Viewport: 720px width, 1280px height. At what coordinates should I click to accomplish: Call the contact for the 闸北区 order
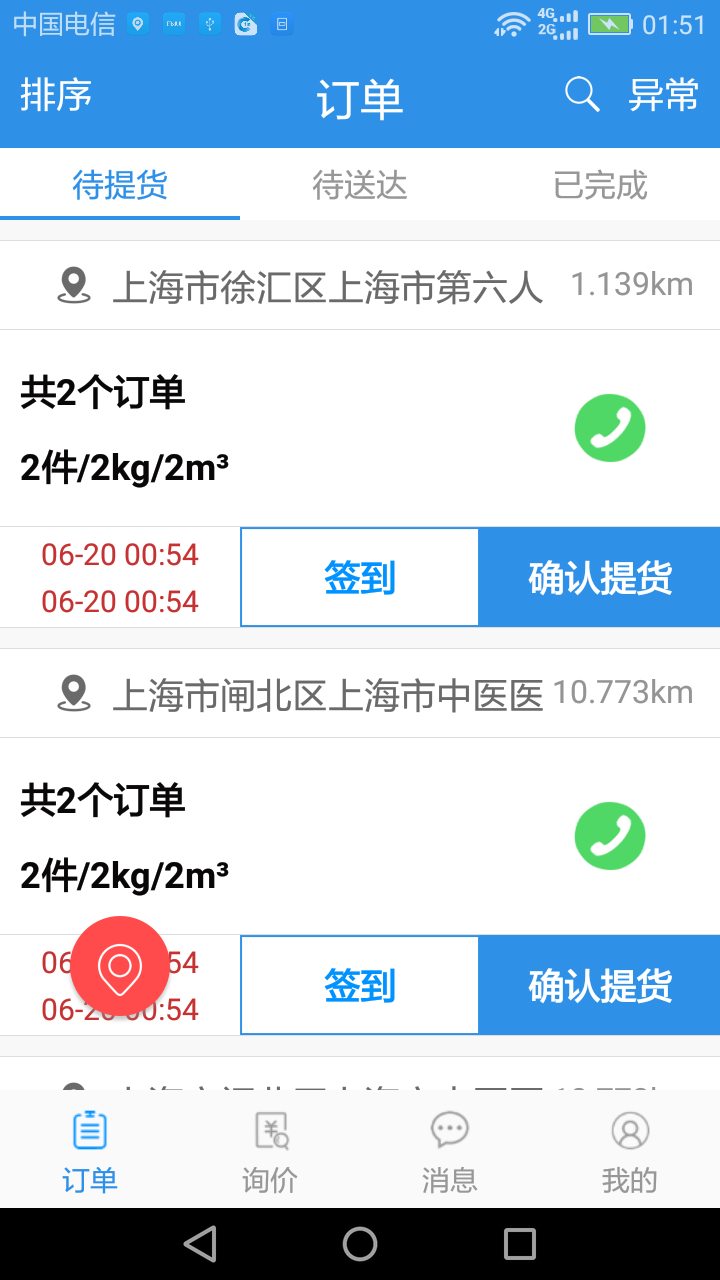pos(610,835)
